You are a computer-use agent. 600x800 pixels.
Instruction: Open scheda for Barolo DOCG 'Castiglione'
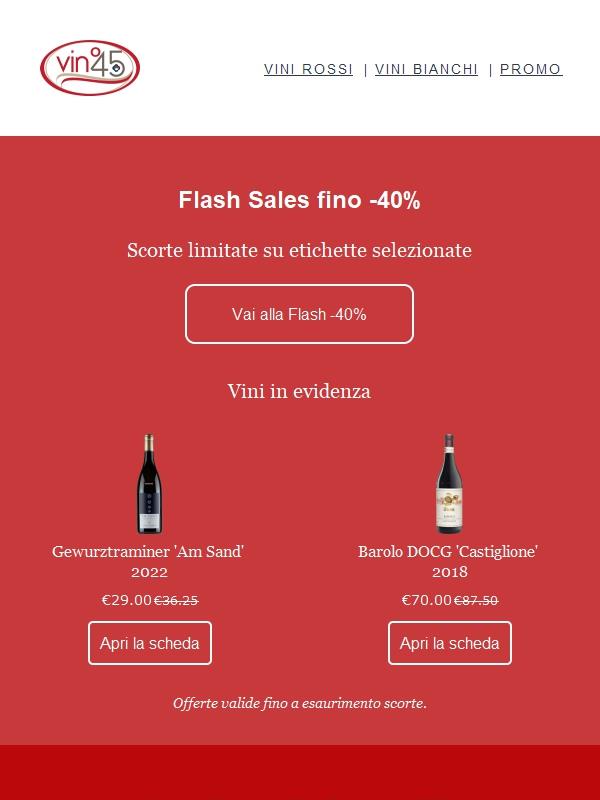point(450,643)
